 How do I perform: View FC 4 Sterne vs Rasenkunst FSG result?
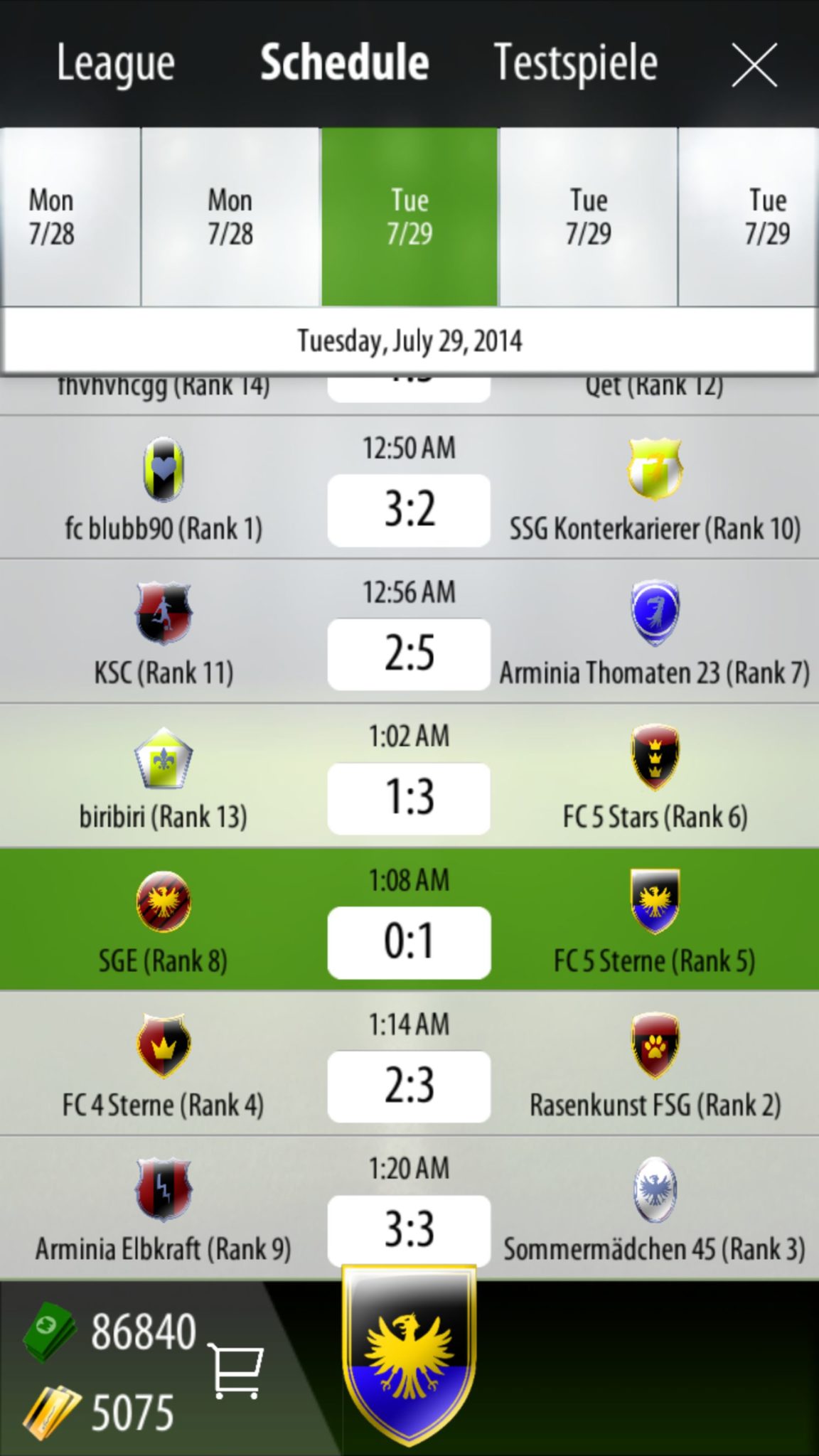click(x=409, y=1064)
